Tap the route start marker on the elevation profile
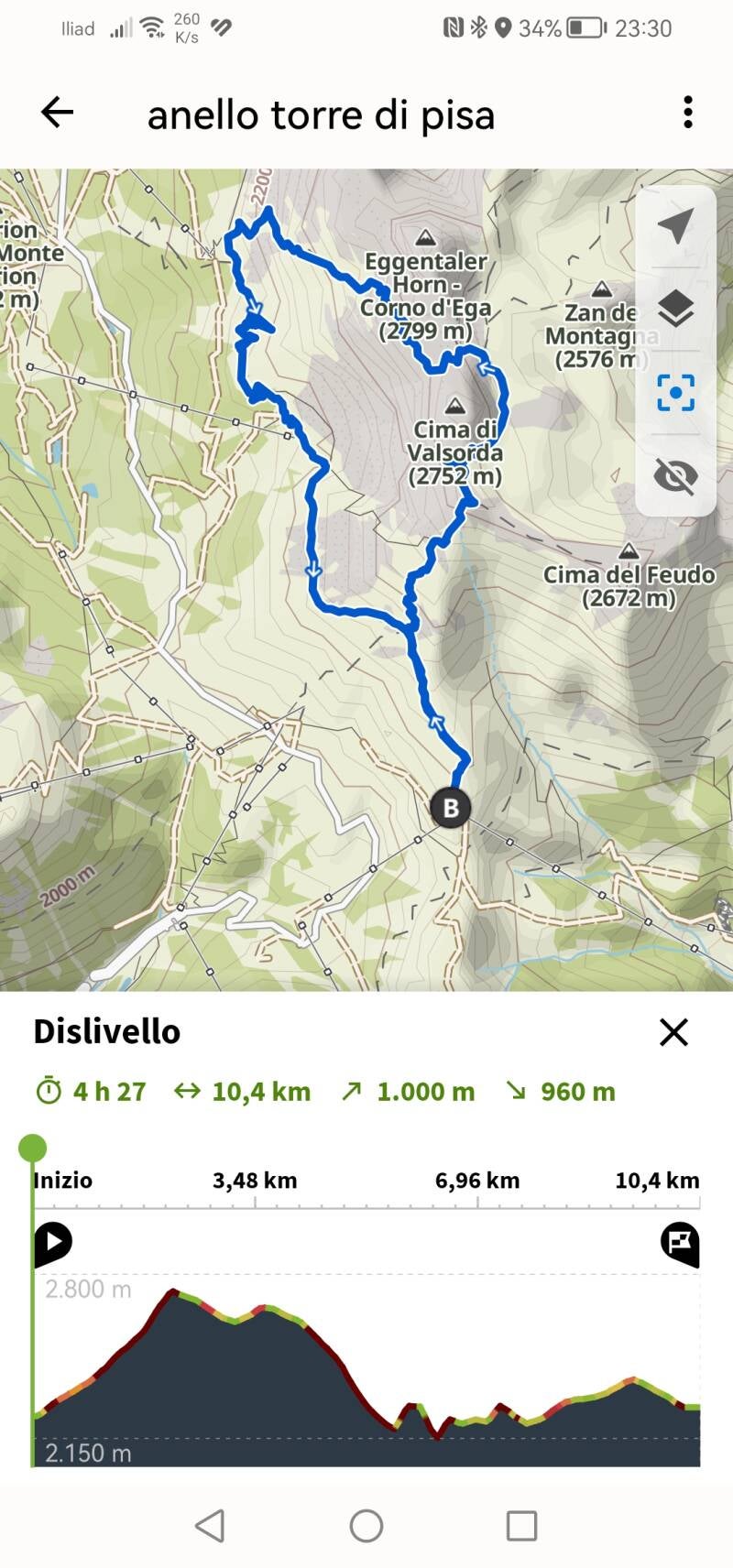Image resolution: width=733 pixels, height=1568 pixels. (x=52, y=1243)
